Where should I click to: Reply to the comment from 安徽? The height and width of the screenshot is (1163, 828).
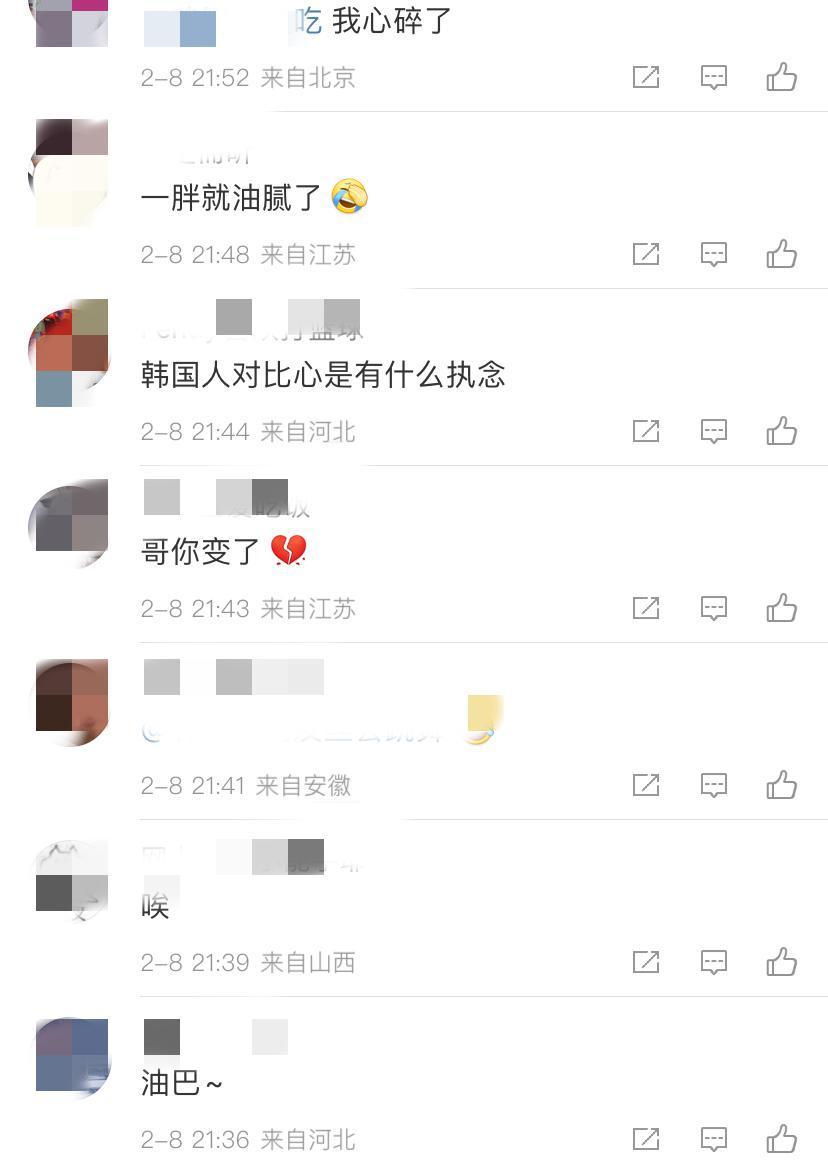713,785
